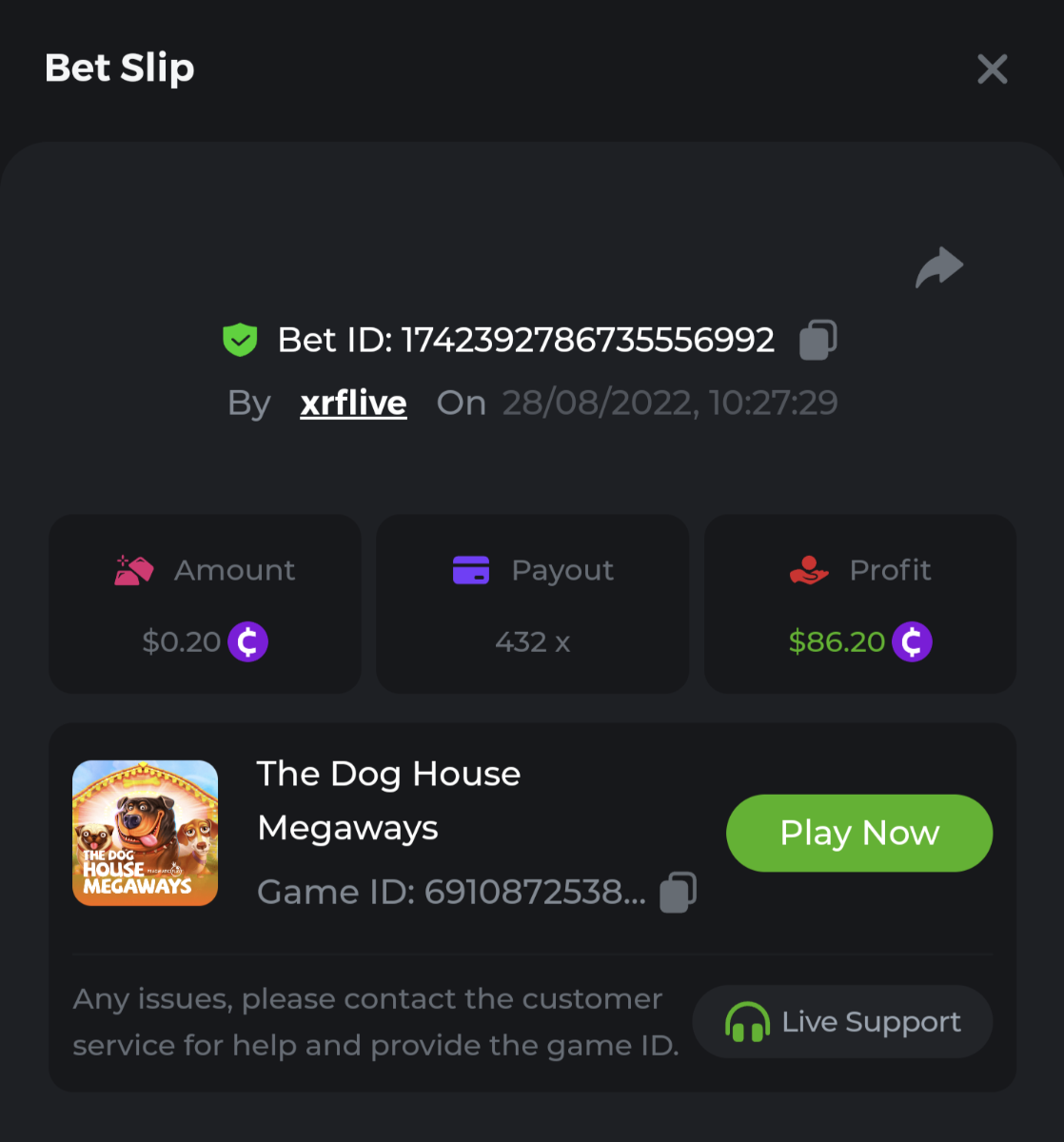Close the Bet Slip dialog

[992, 69]
